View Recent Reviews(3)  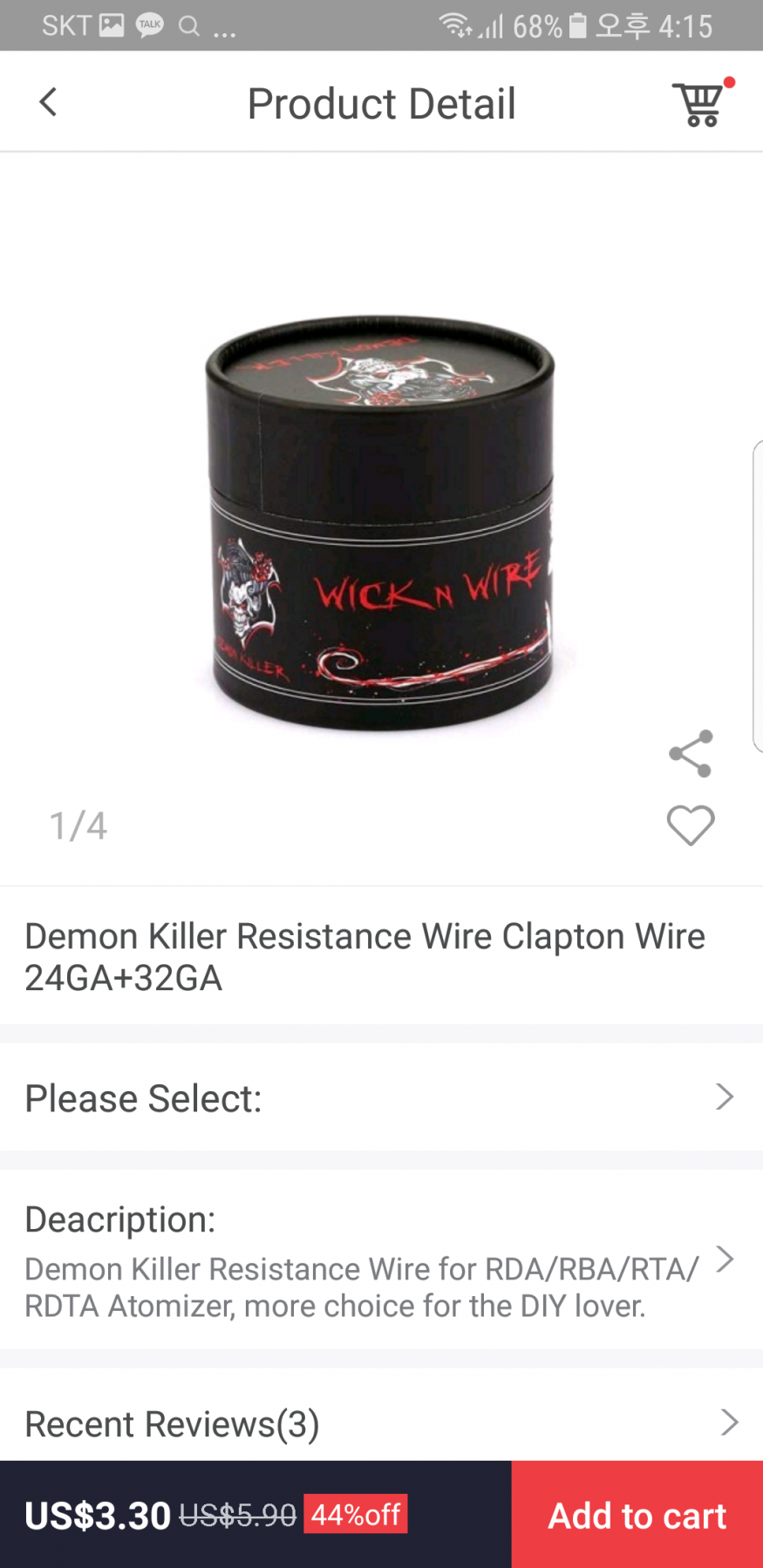point(381,1423)
